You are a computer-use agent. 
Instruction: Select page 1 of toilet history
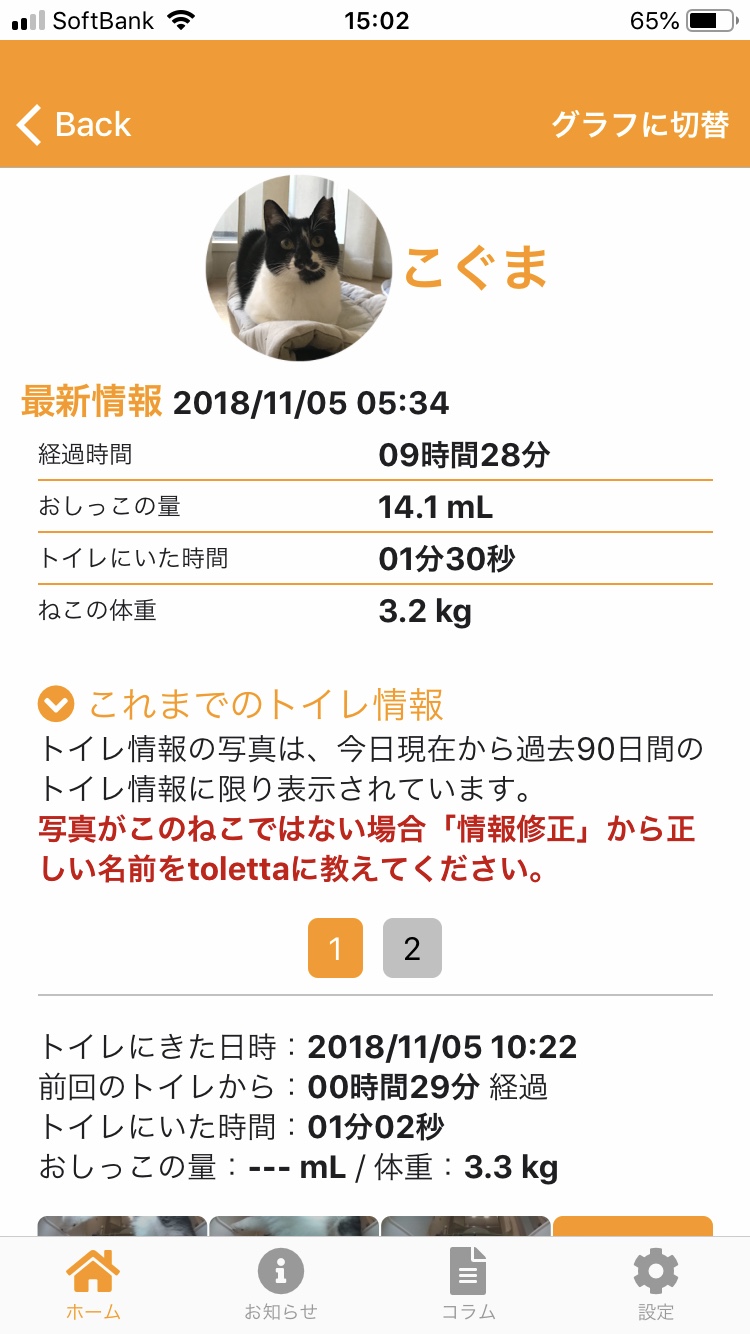[x=335, y=948]
